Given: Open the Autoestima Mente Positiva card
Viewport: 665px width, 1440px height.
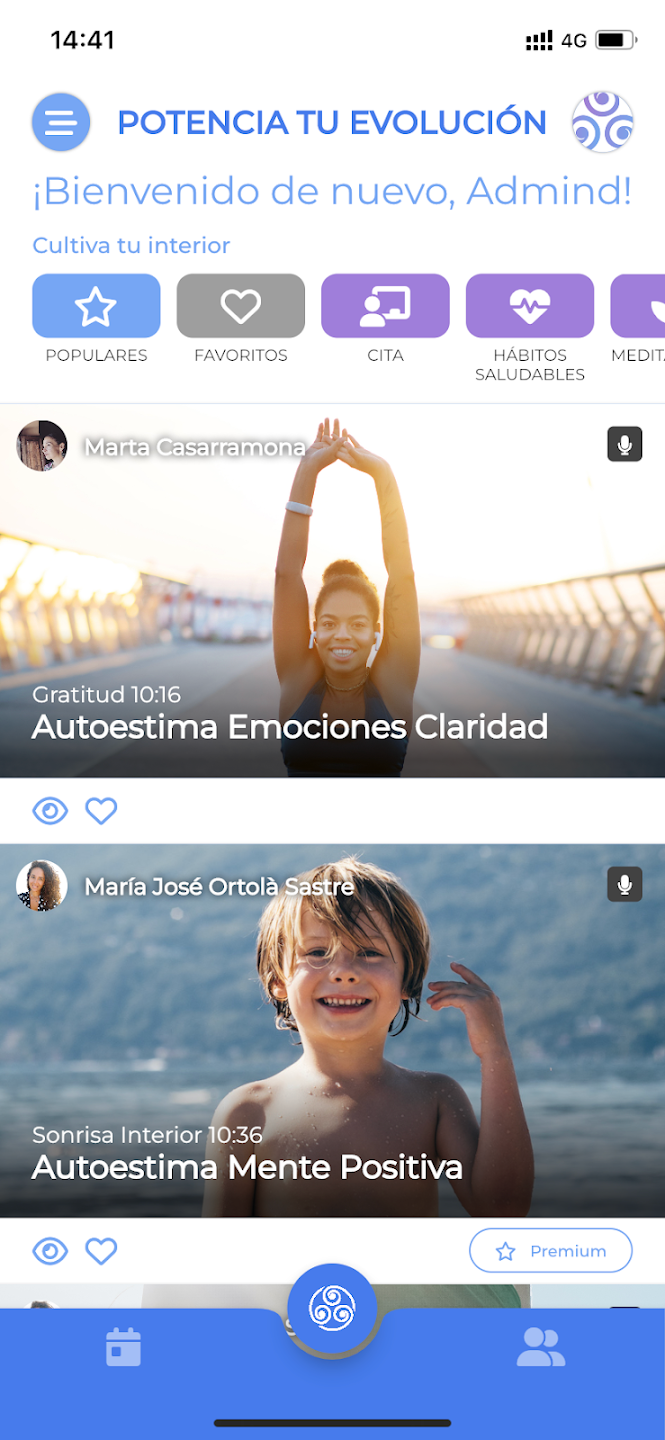Looking at the screenshot, I should click(x=332, y=1040).
